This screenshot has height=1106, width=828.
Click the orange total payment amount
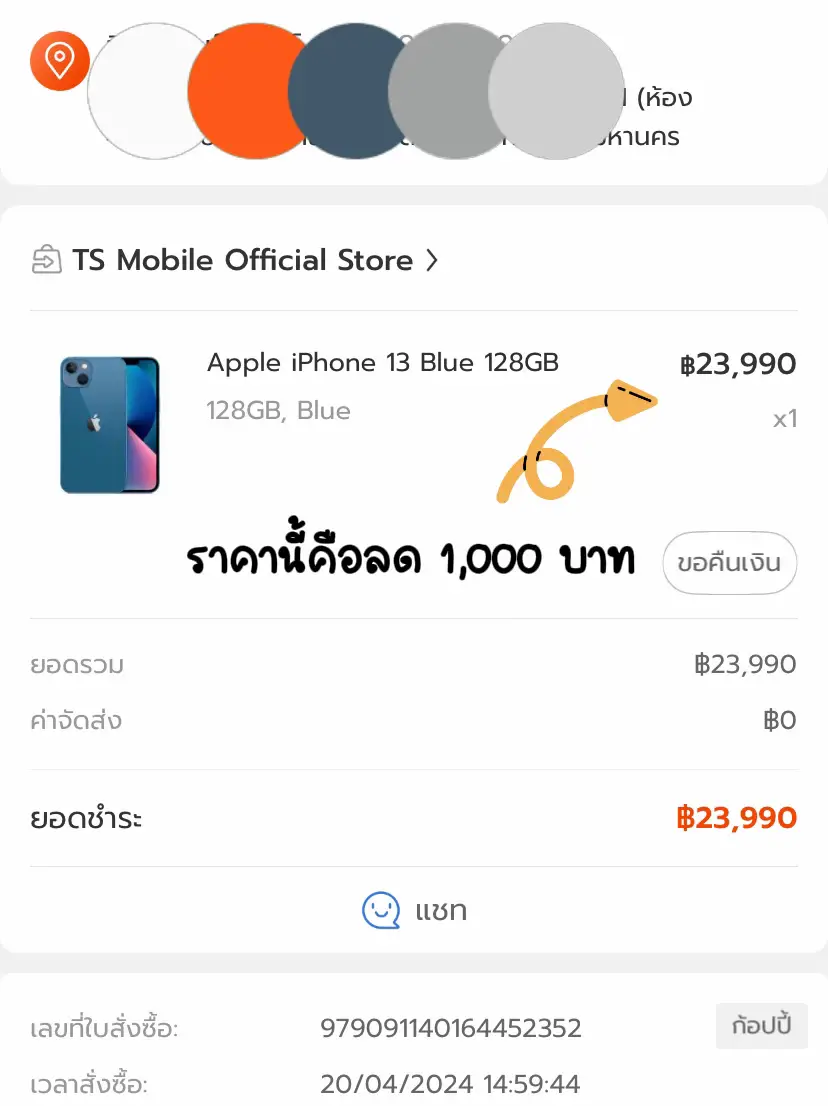coord(736,818)
